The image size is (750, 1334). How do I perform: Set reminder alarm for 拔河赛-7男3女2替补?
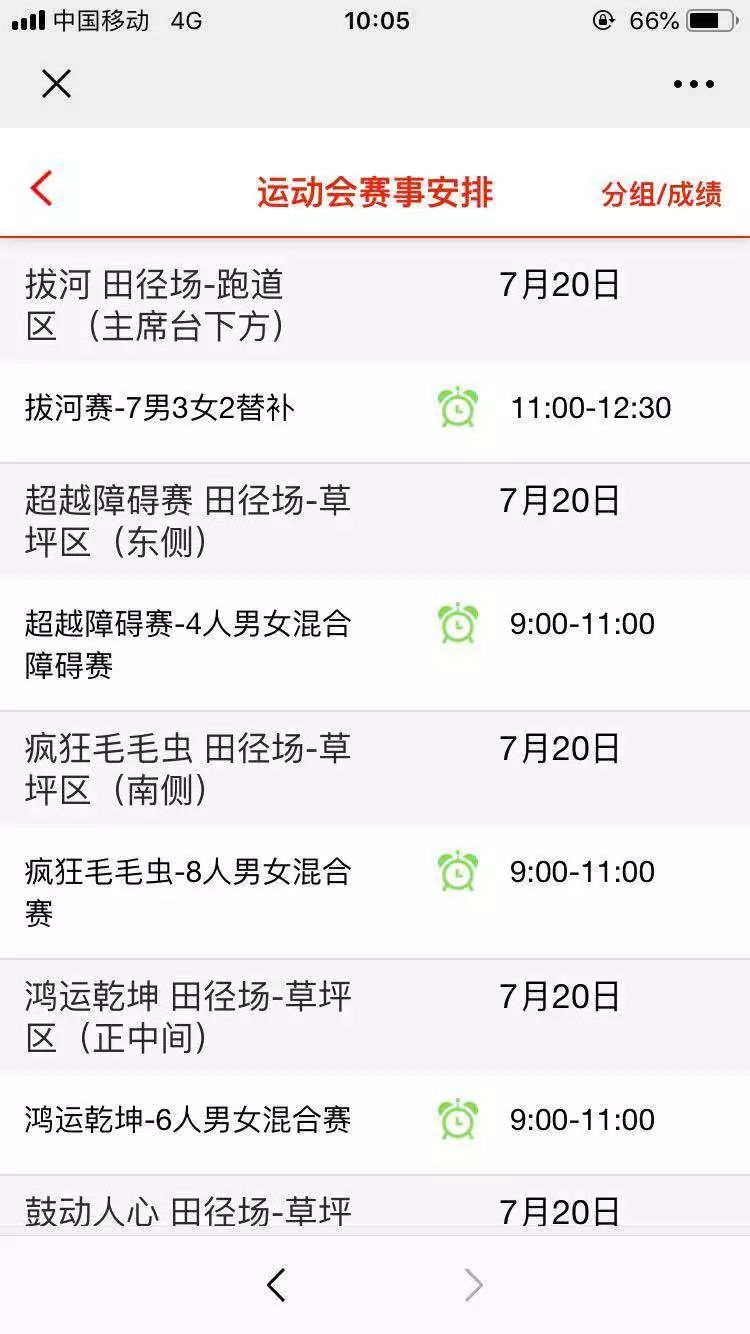458,408
